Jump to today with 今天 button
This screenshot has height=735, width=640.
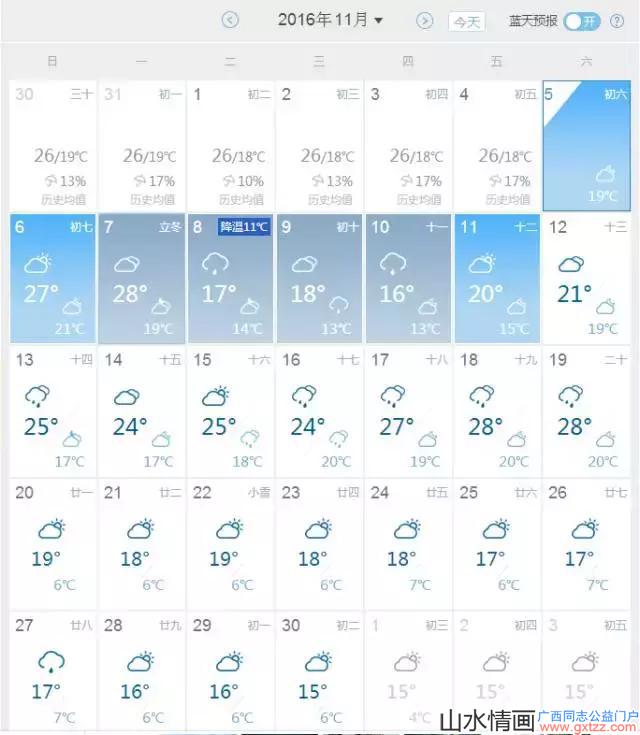[x=465, y=21]
